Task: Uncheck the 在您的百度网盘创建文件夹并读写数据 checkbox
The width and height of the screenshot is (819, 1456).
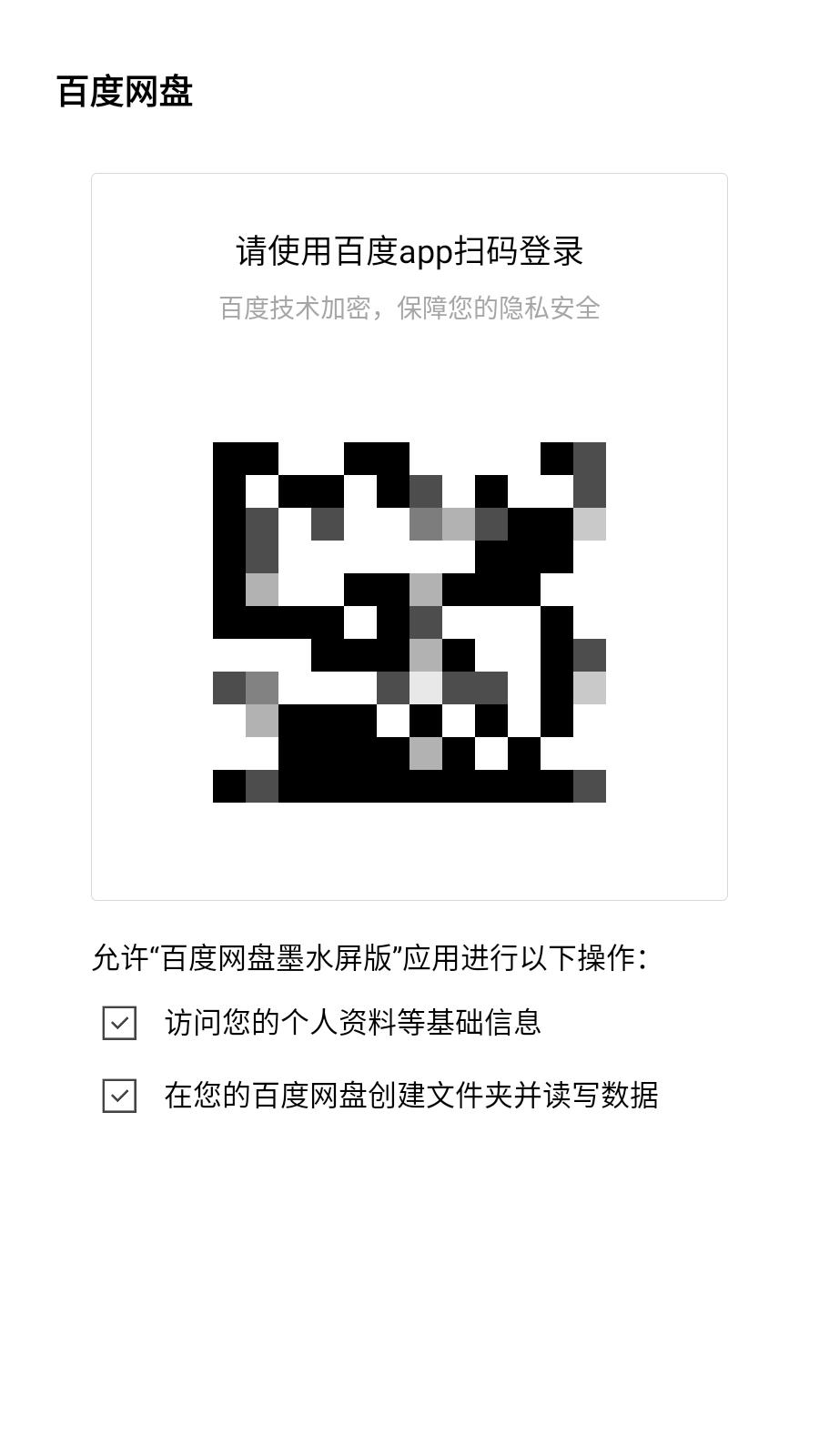Action: pos(119,1096)
